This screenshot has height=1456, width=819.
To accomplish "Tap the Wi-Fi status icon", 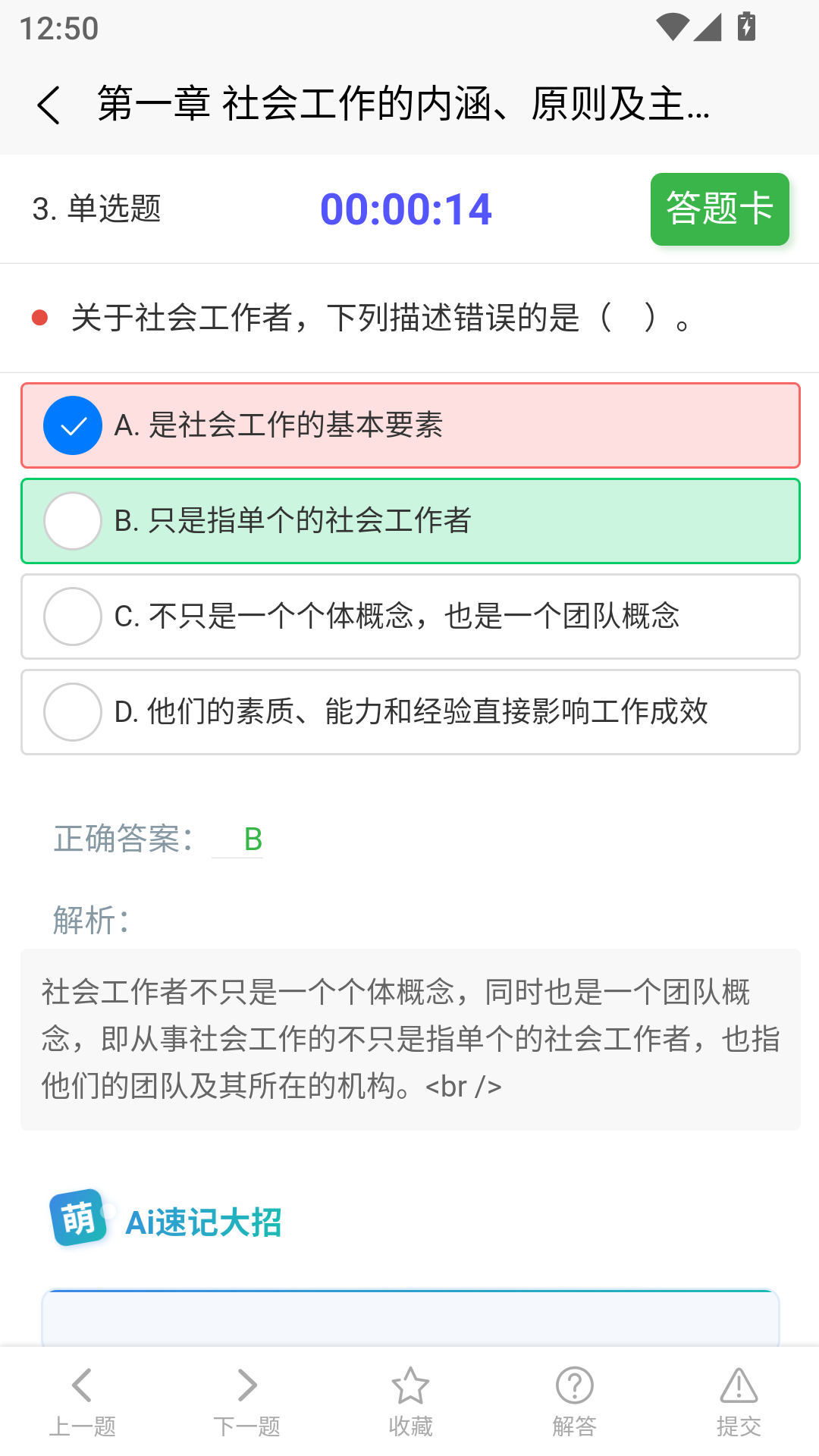I will pyautogui.click(x=673, y=27).
